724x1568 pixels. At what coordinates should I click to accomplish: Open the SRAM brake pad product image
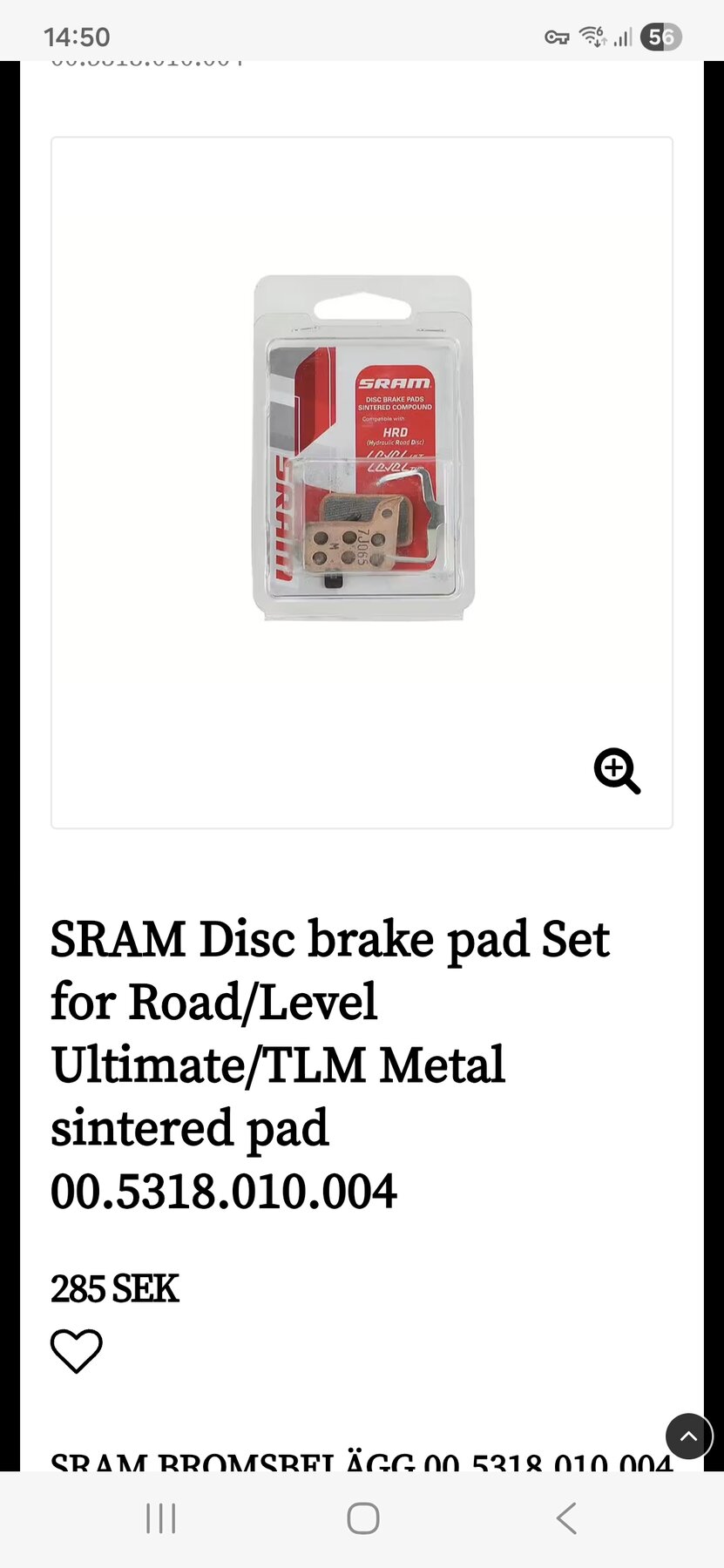click(x=363, y=448)
